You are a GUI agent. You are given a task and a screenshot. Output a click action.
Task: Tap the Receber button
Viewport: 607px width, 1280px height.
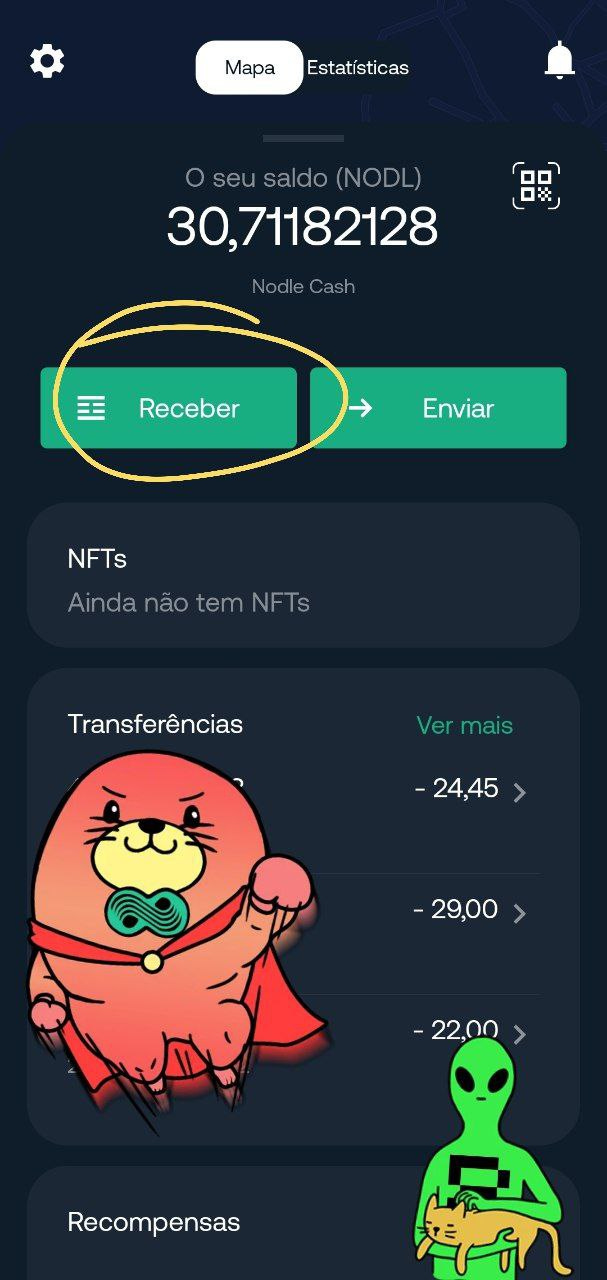pos(168,408)
